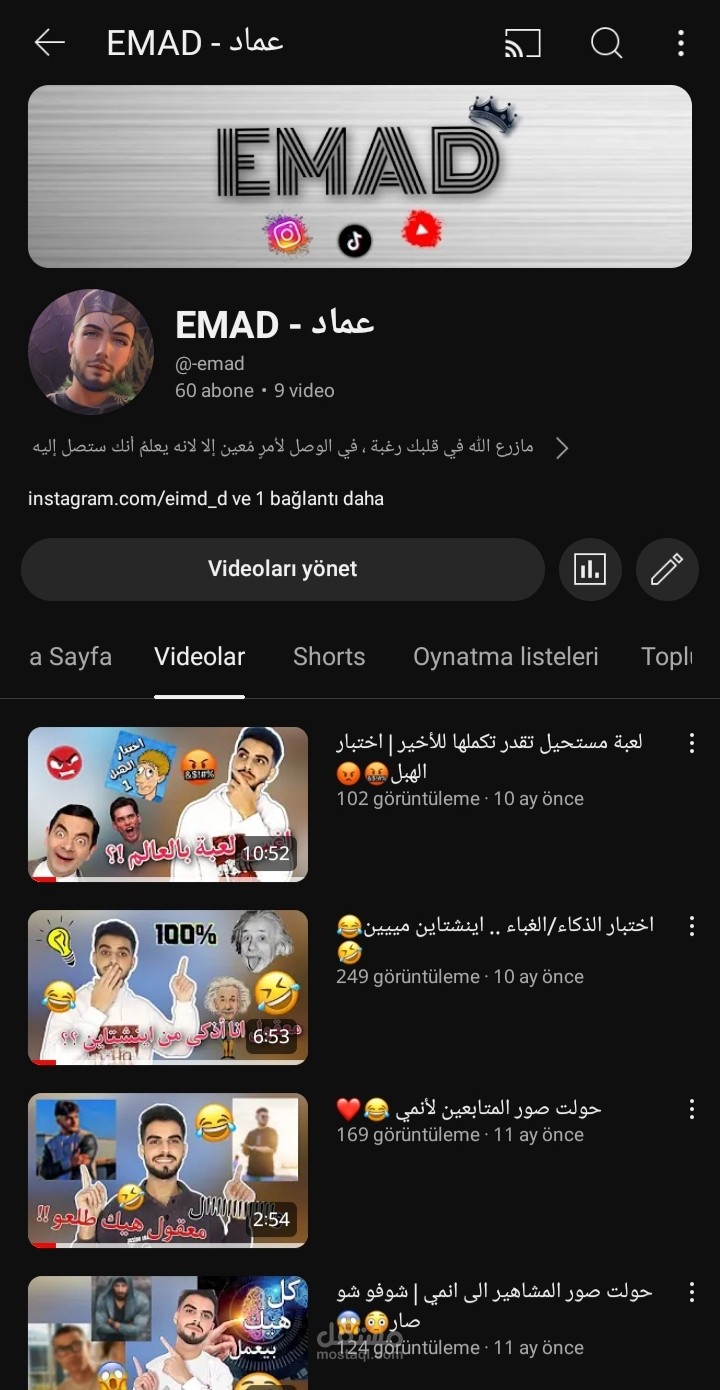The width and height of the screenshot is (720, 1390).
Task: Open the channel Analytics icon
Action: tap(590, 568)
